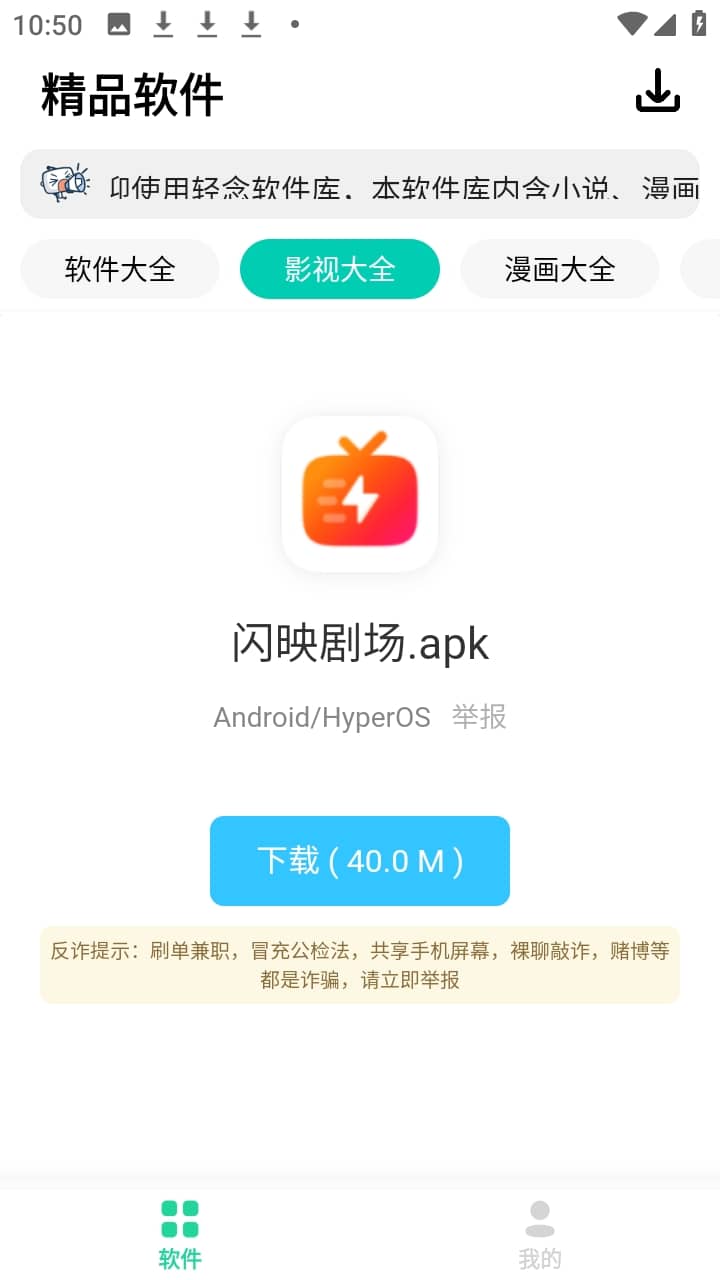Tap the download manager icon at top right
This screenshot has height=1280, width=720.
click(657, 91)
